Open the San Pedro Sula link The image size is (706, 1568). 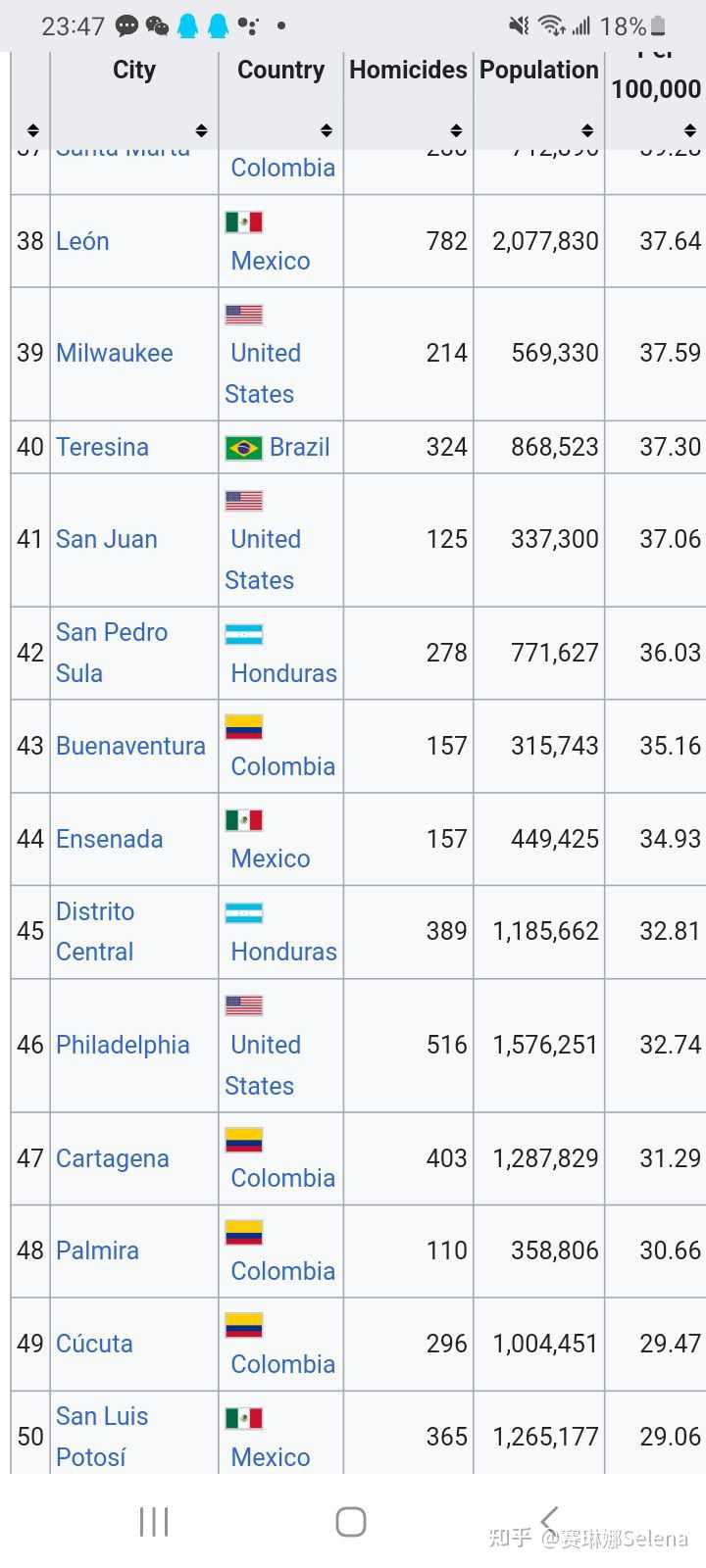coord(111,653)
